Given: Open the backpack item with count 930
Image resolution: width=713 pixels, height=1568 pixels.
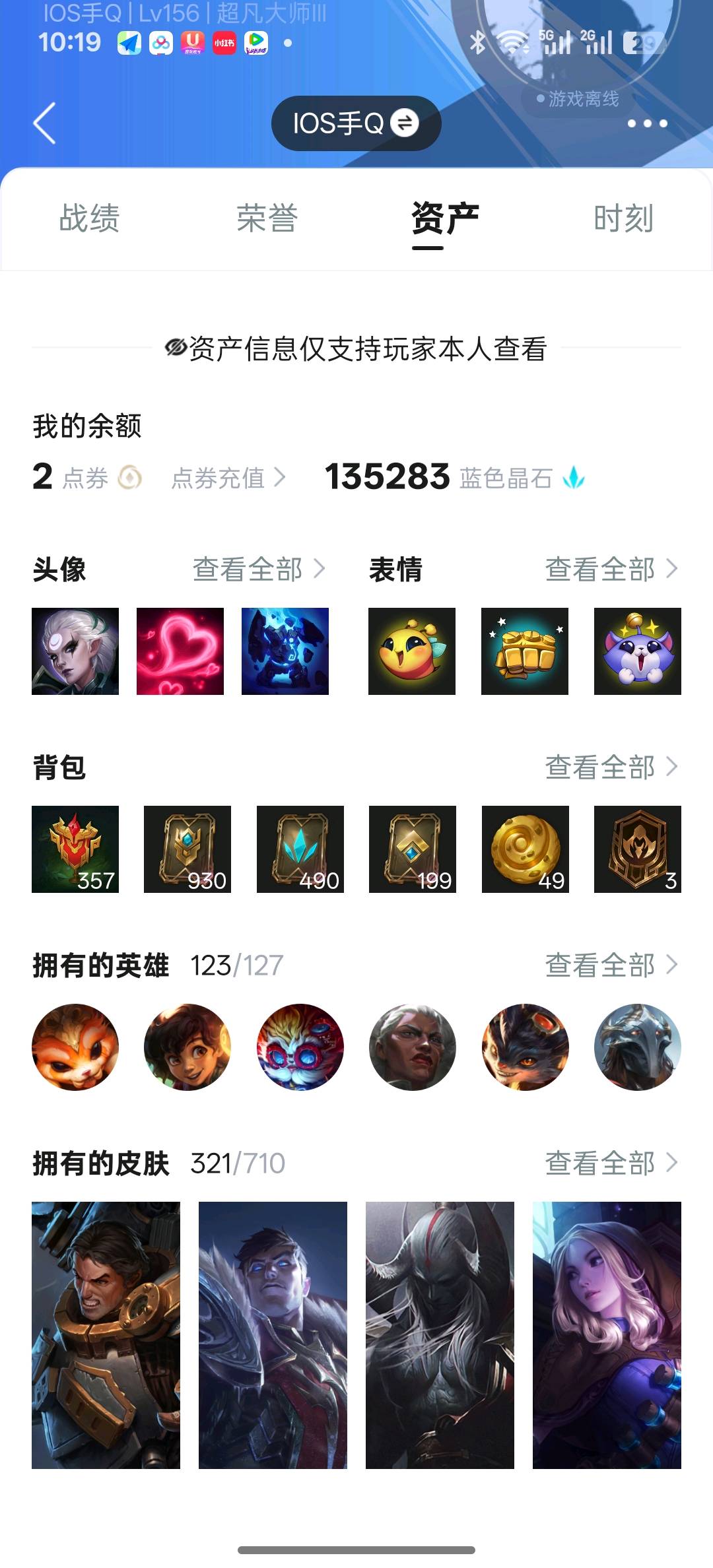Looking at the screenshot, I should click(x=187, y=849).
